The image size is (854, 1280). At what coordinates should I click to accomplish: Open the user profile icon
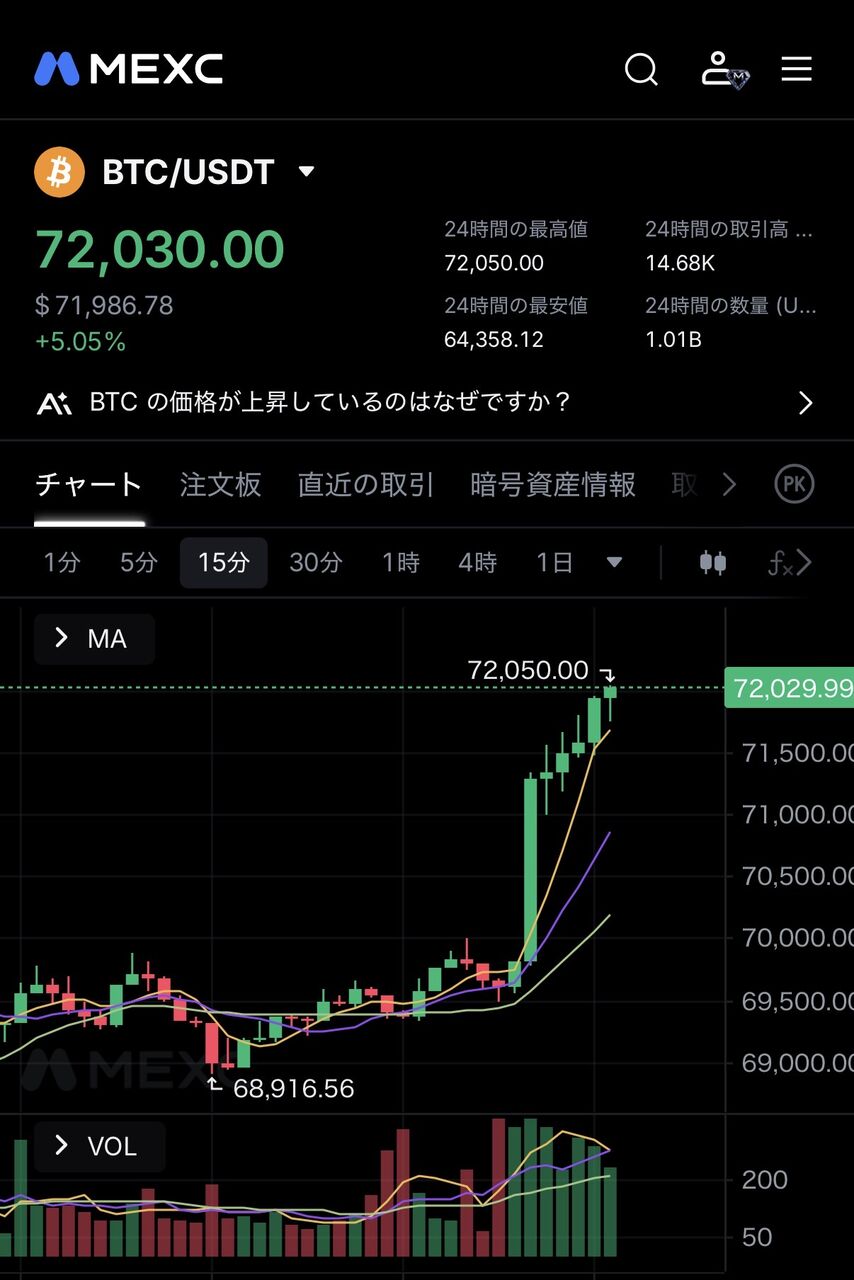[x=724, y=69]
